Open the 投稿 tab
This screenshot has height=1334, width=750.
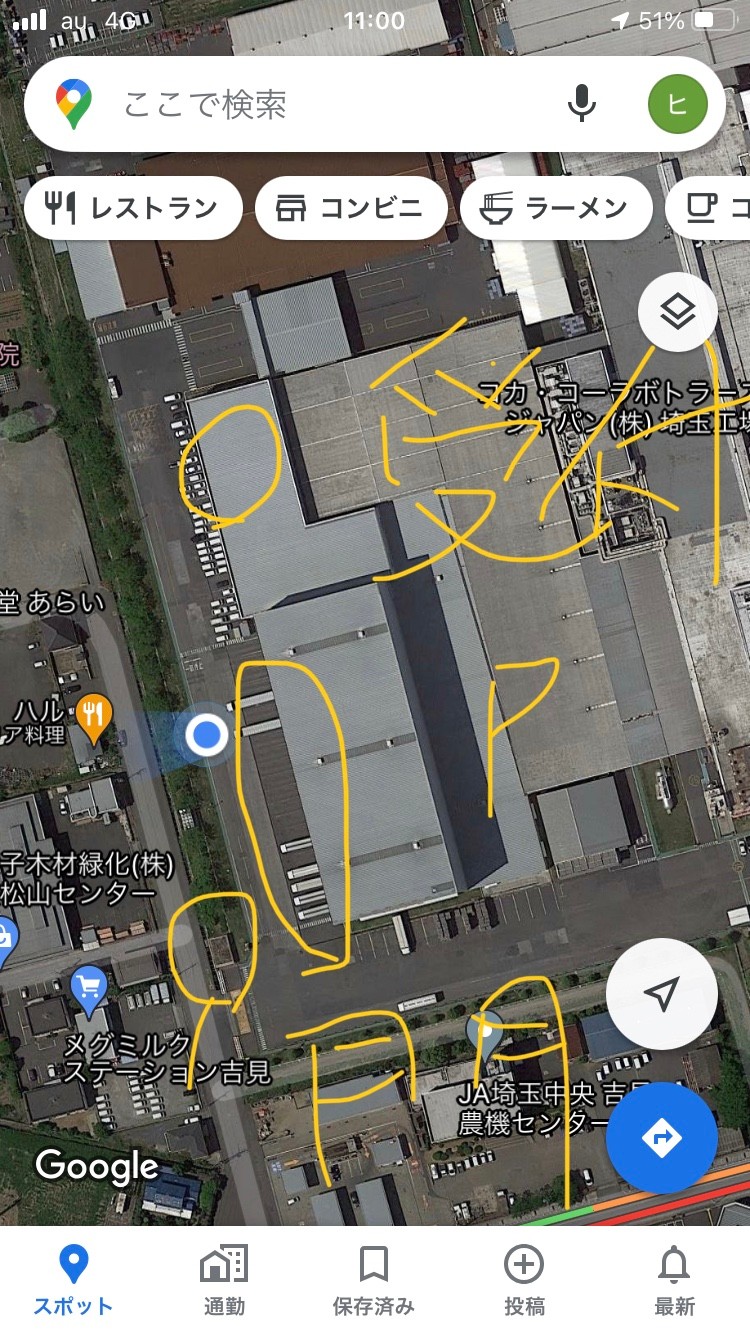click(x=524, y=1280)
